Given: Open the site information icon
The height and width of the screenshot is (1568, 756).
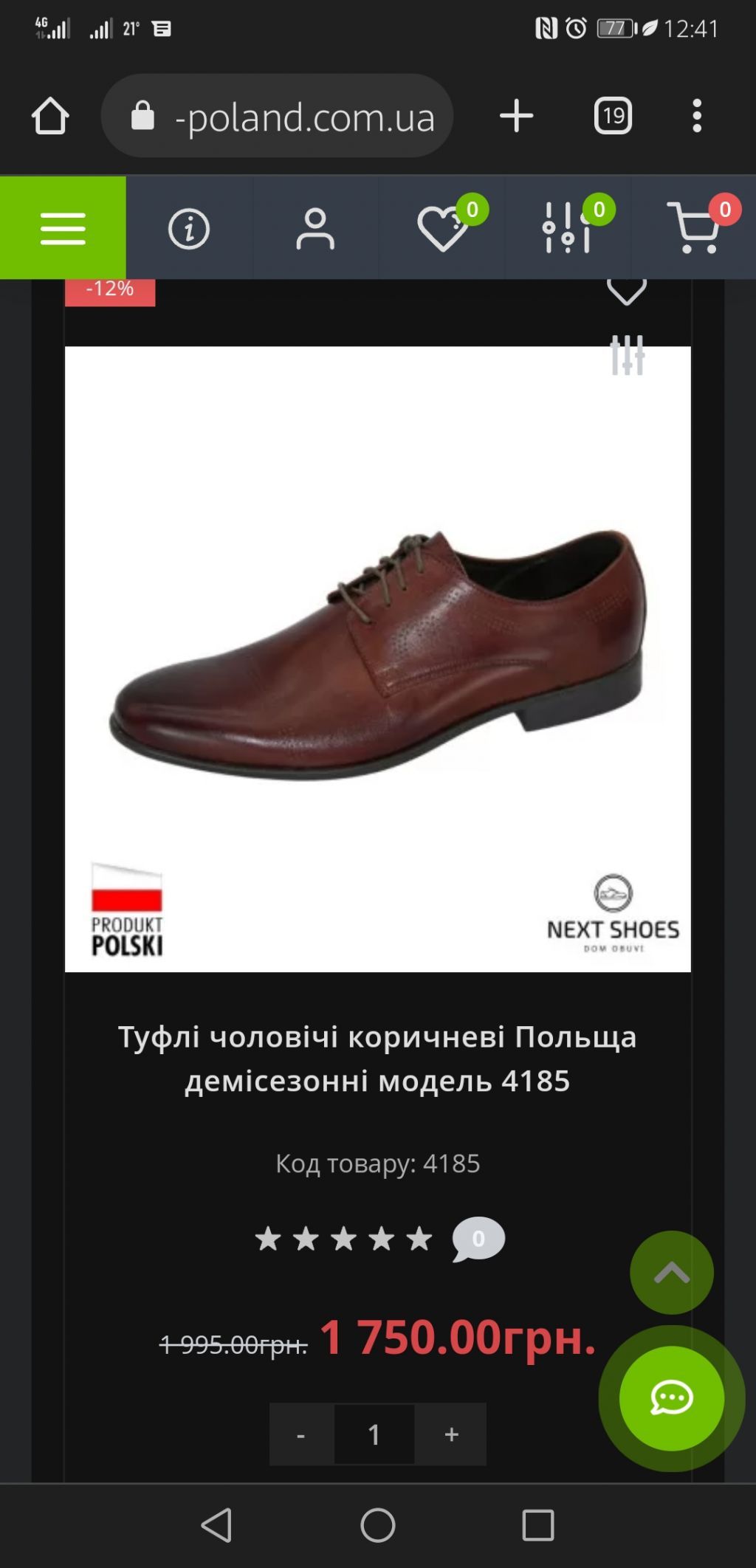Looking at the screenshot, I should 189,228.
